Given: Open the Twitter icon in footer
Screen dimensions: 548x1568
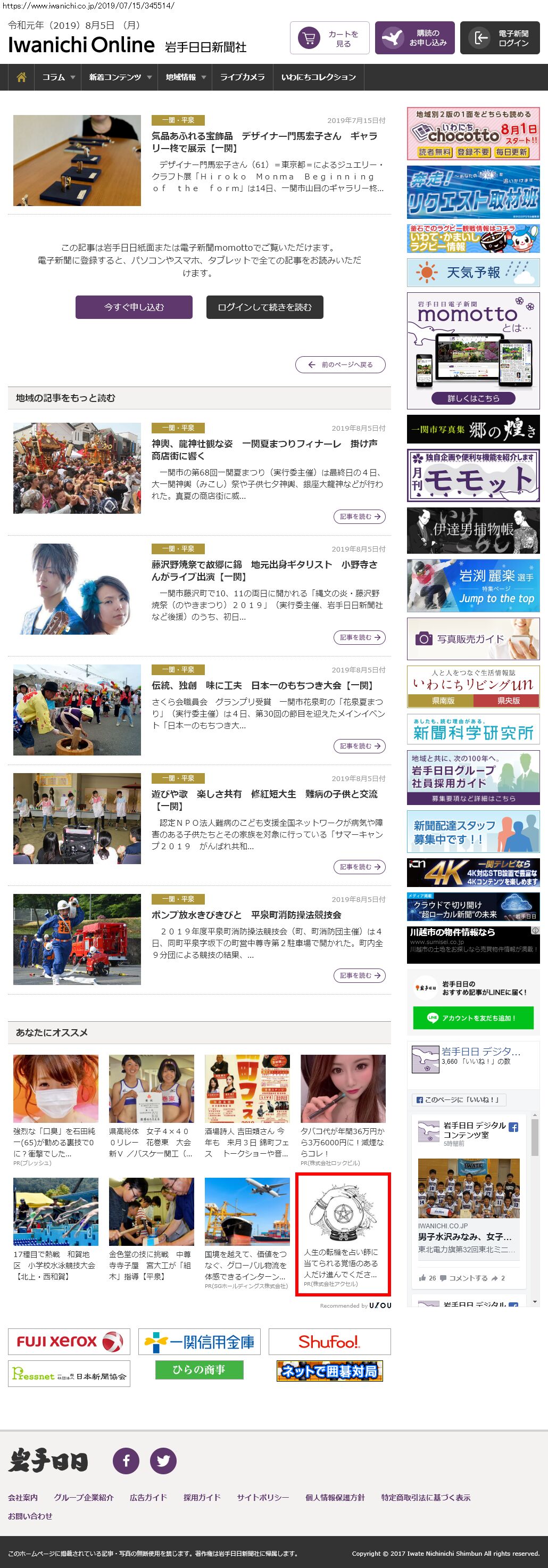Looking at the screenshot, I should 163,1461.
